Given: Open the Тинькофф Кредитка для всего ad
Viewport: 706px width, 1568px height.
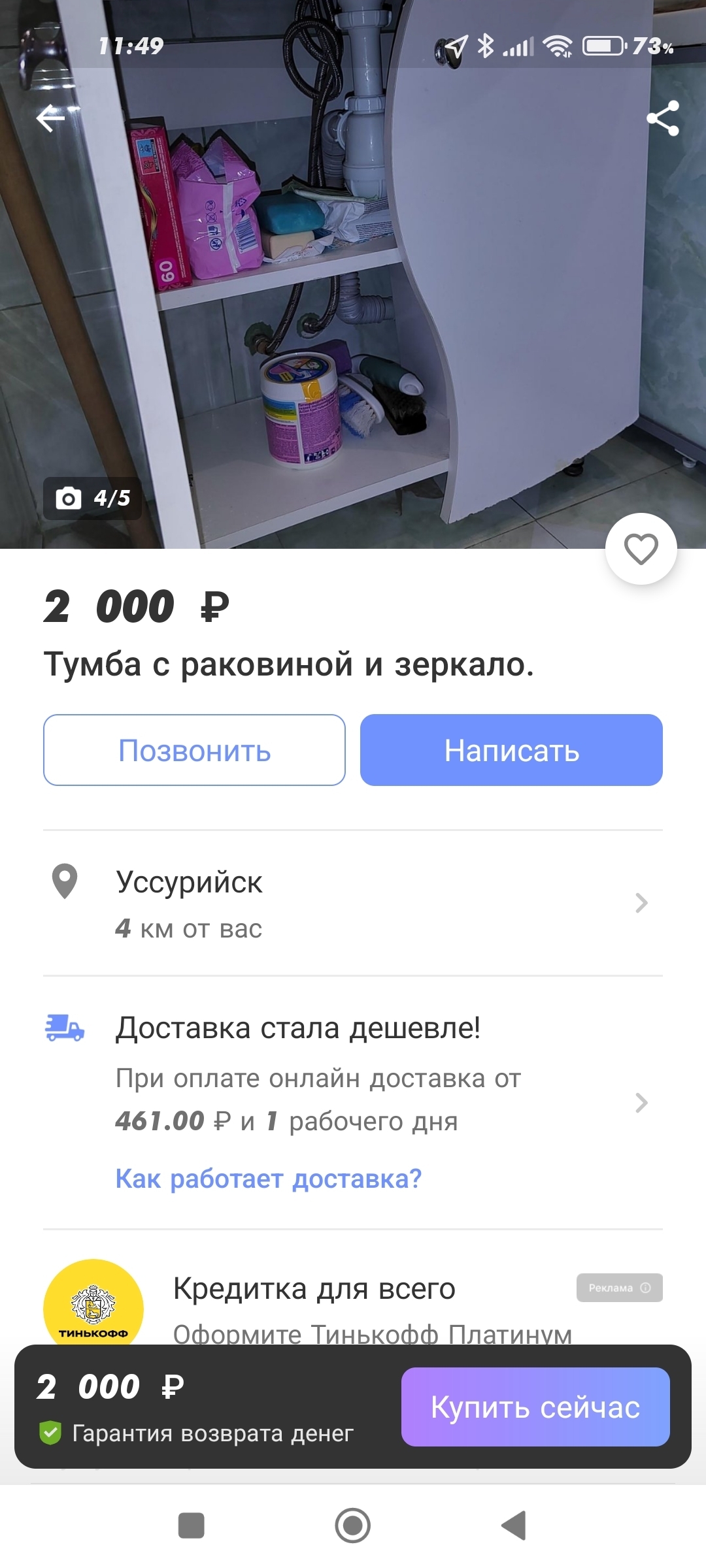Looking at the screenshot, I should (353, 1300).
